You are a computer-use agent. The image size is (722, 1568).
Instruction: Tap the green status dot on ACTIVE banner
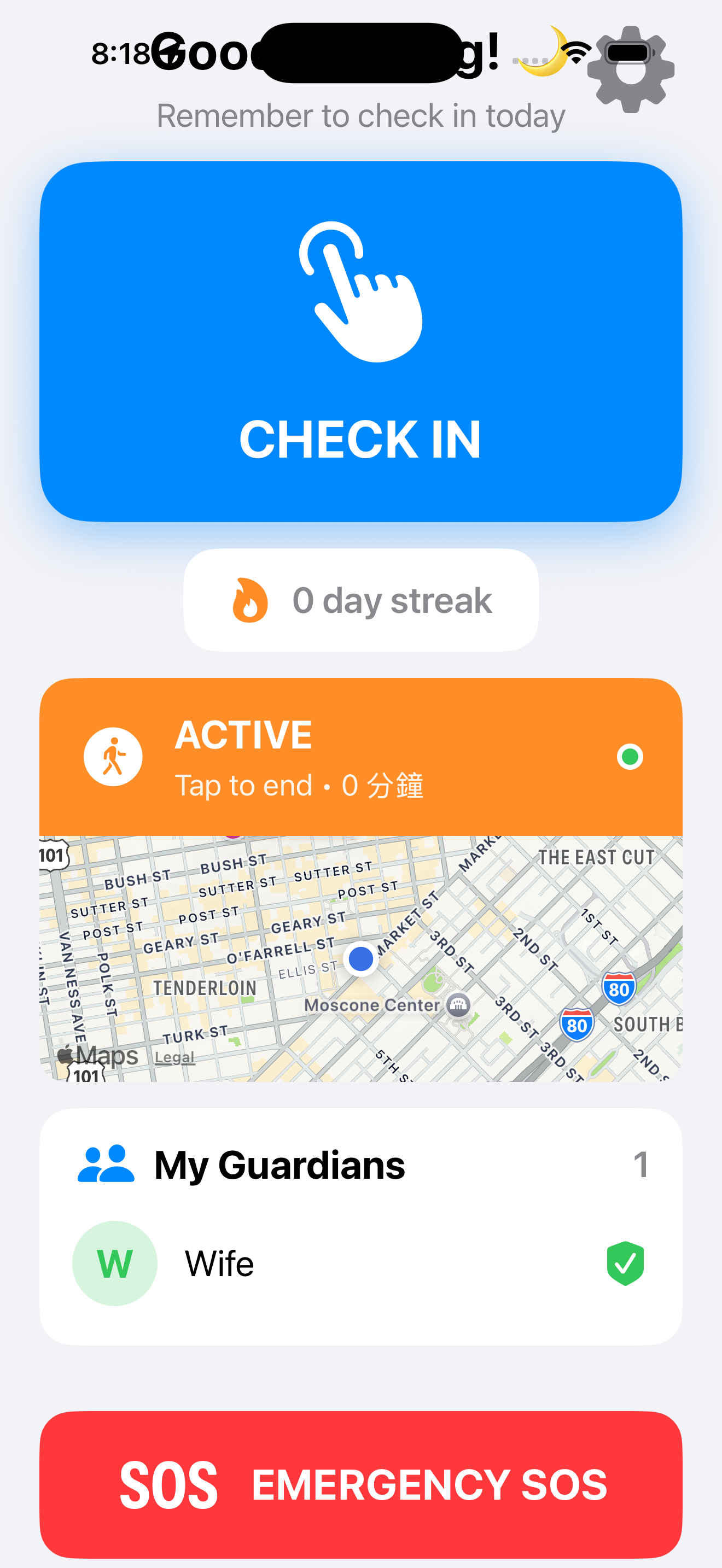click(x=630, y=757)
